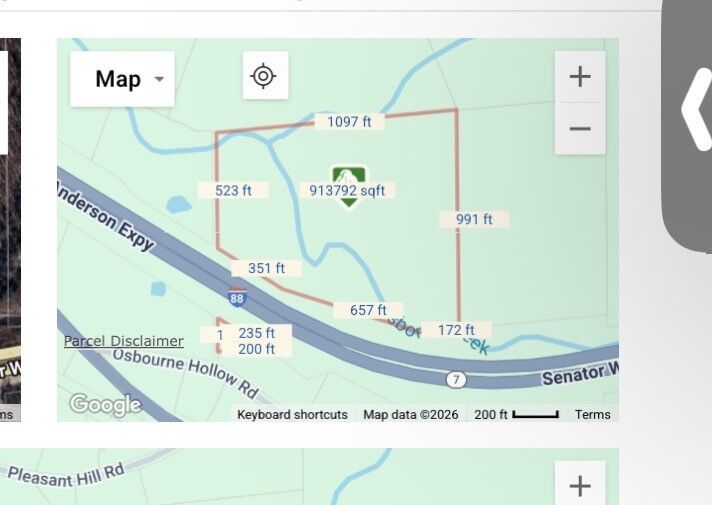Zoom out of the map
This screenshot has height=505, width=712.
580,129
